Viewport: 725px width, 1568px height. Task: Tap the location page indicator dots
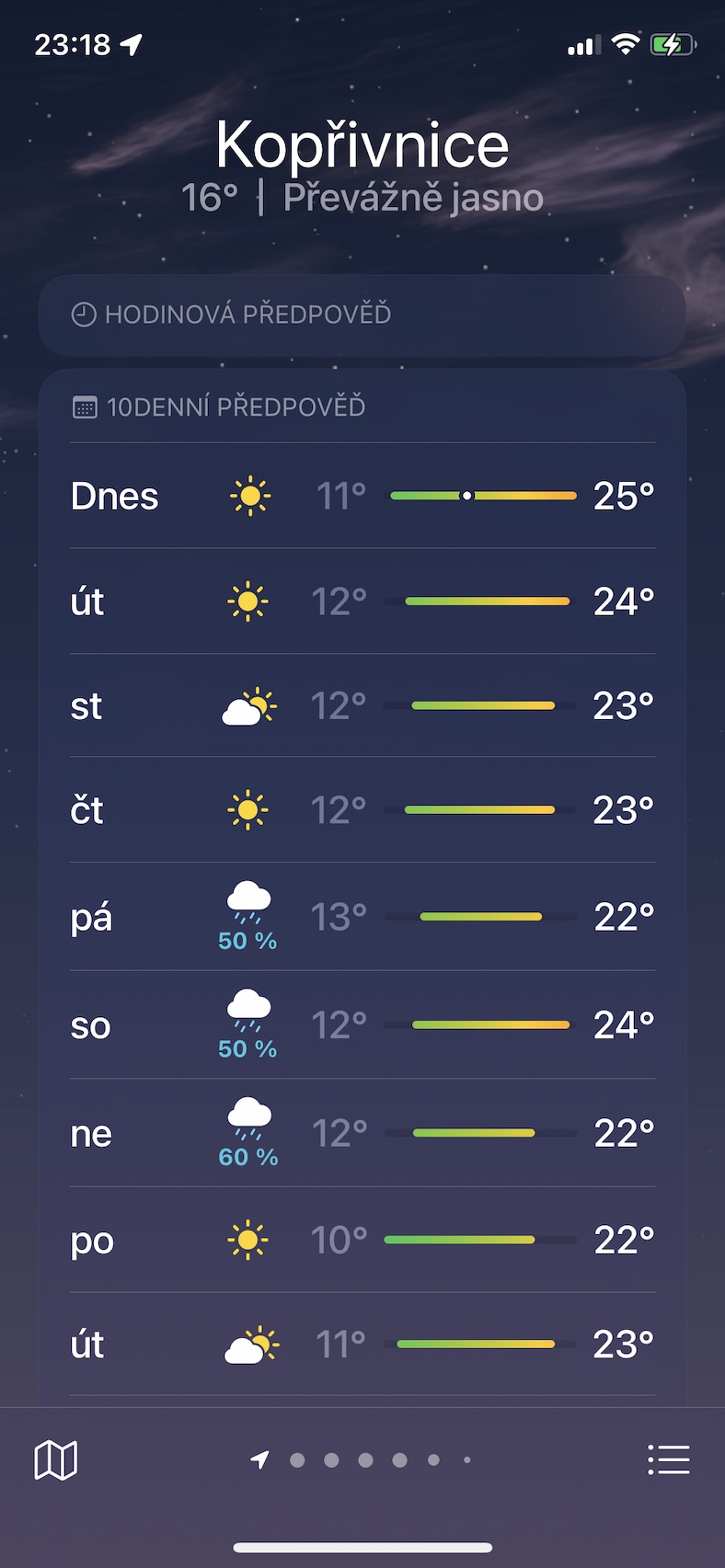click(362, 1459)
